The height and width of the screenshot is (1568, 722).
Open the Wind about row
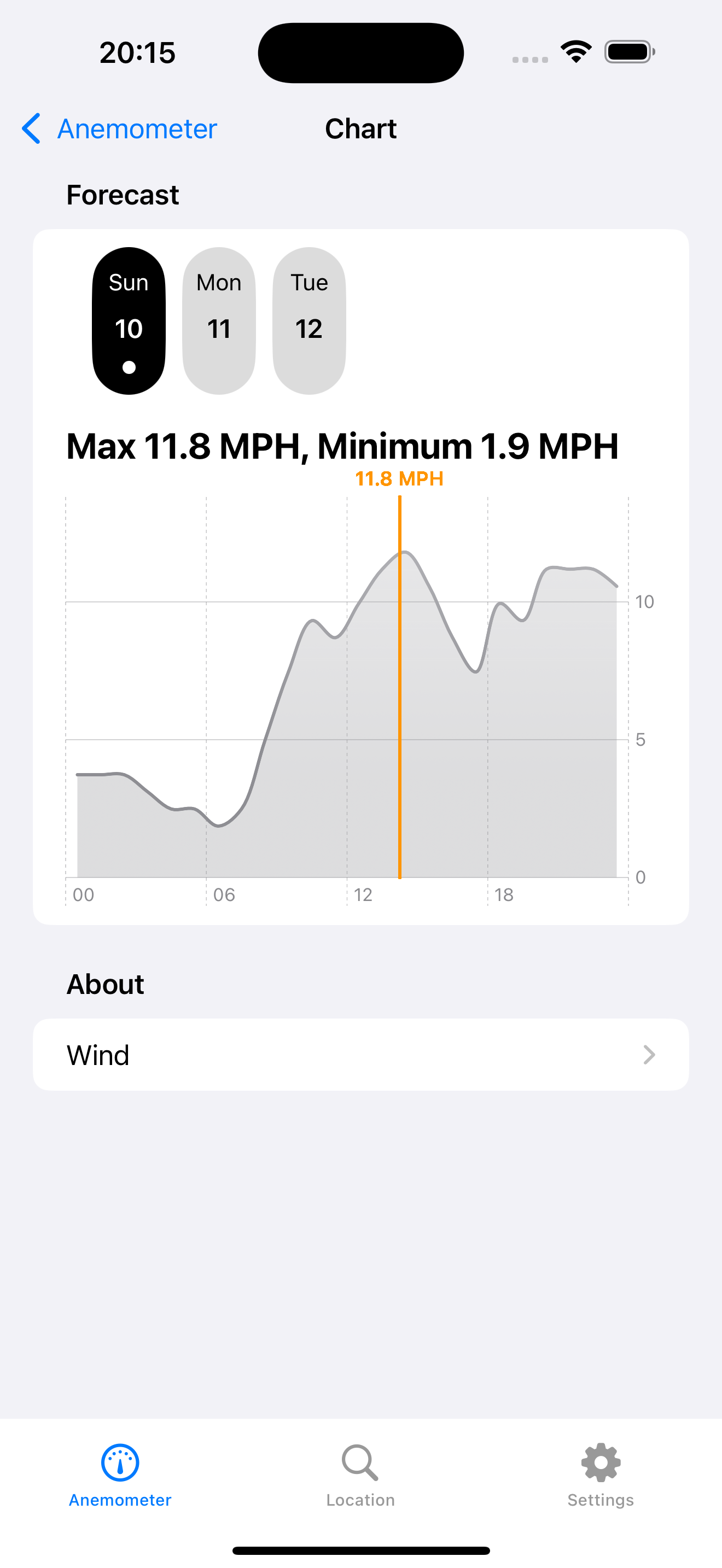(x=361, y=1055)
